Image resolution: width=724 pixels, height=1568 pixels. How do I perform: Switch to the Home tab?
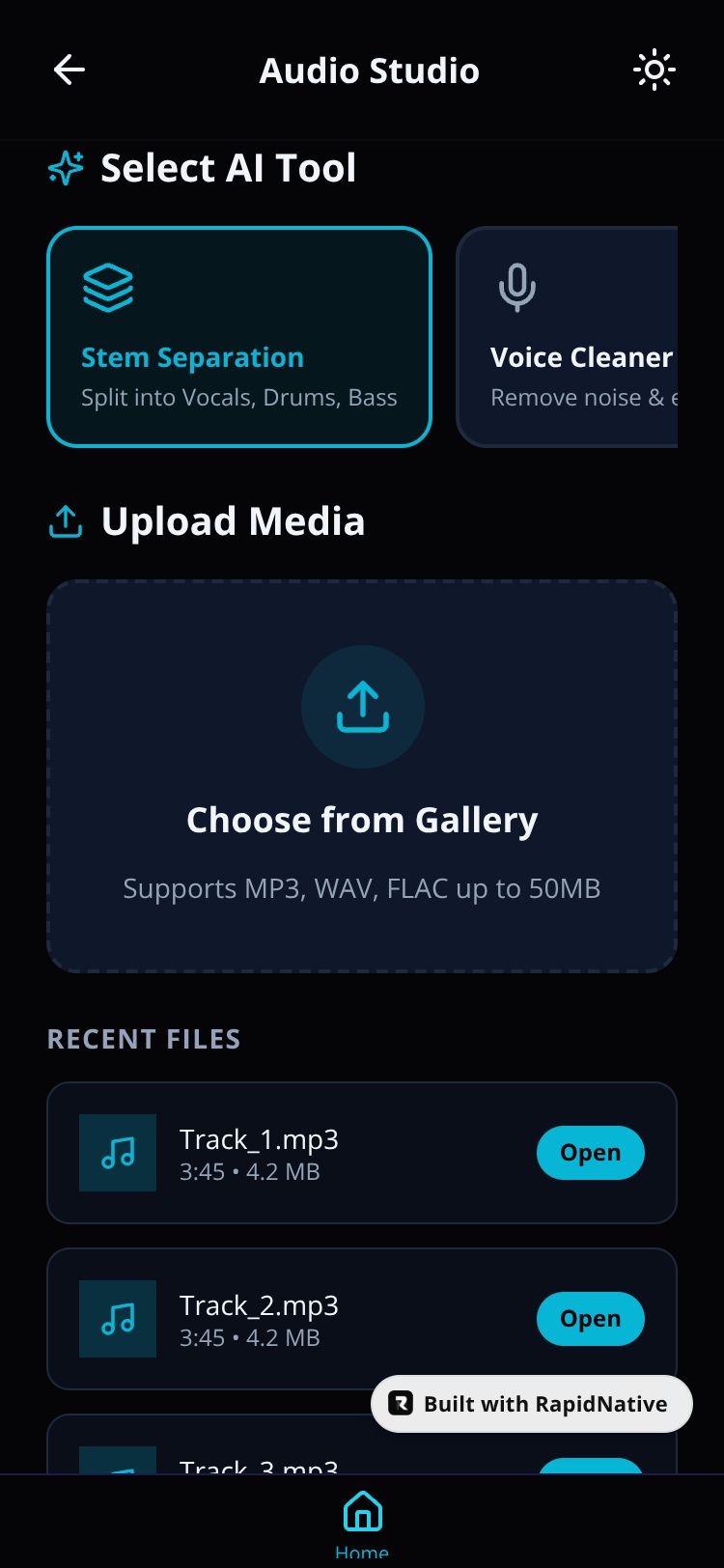coord(362,1522)
